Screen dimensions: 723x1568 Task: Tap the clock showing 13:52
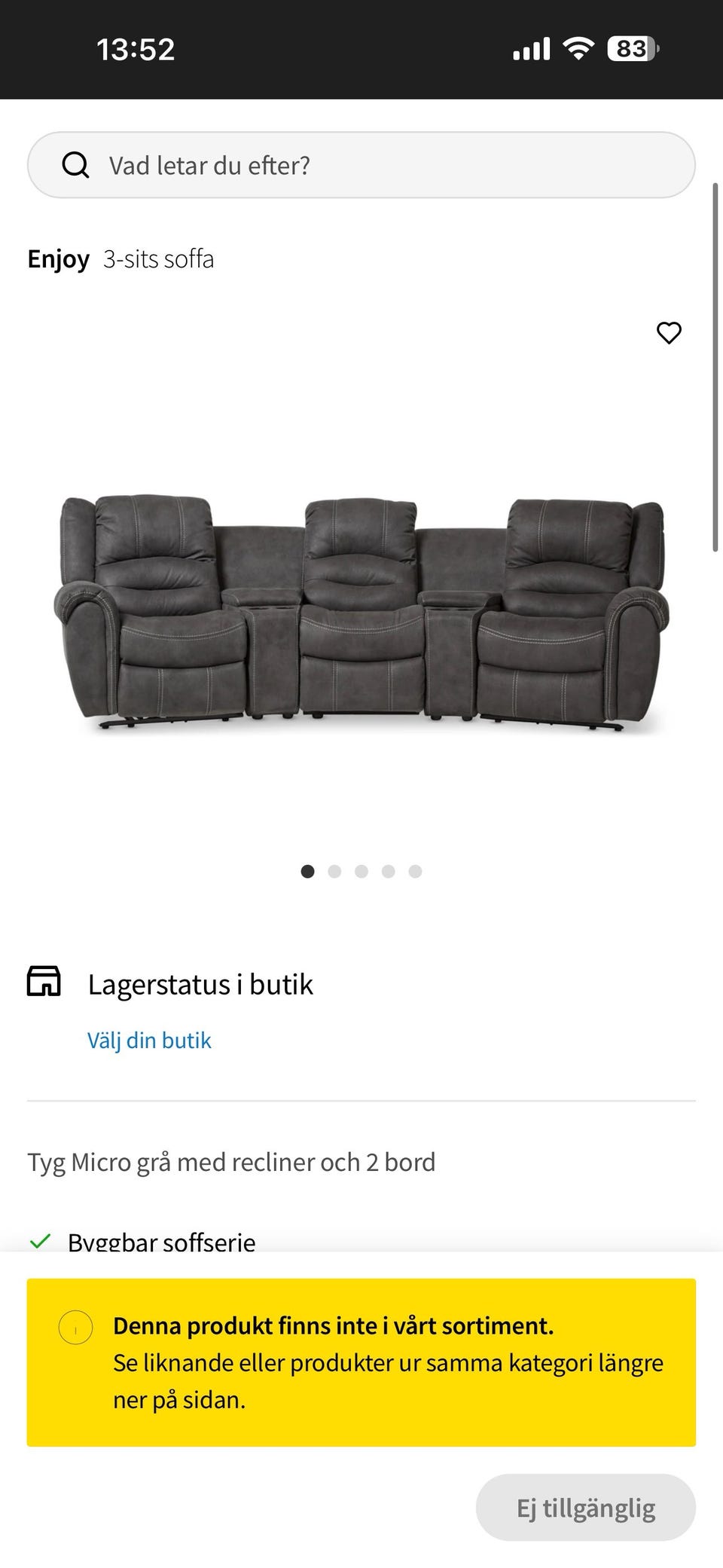(x=136, y=47)
